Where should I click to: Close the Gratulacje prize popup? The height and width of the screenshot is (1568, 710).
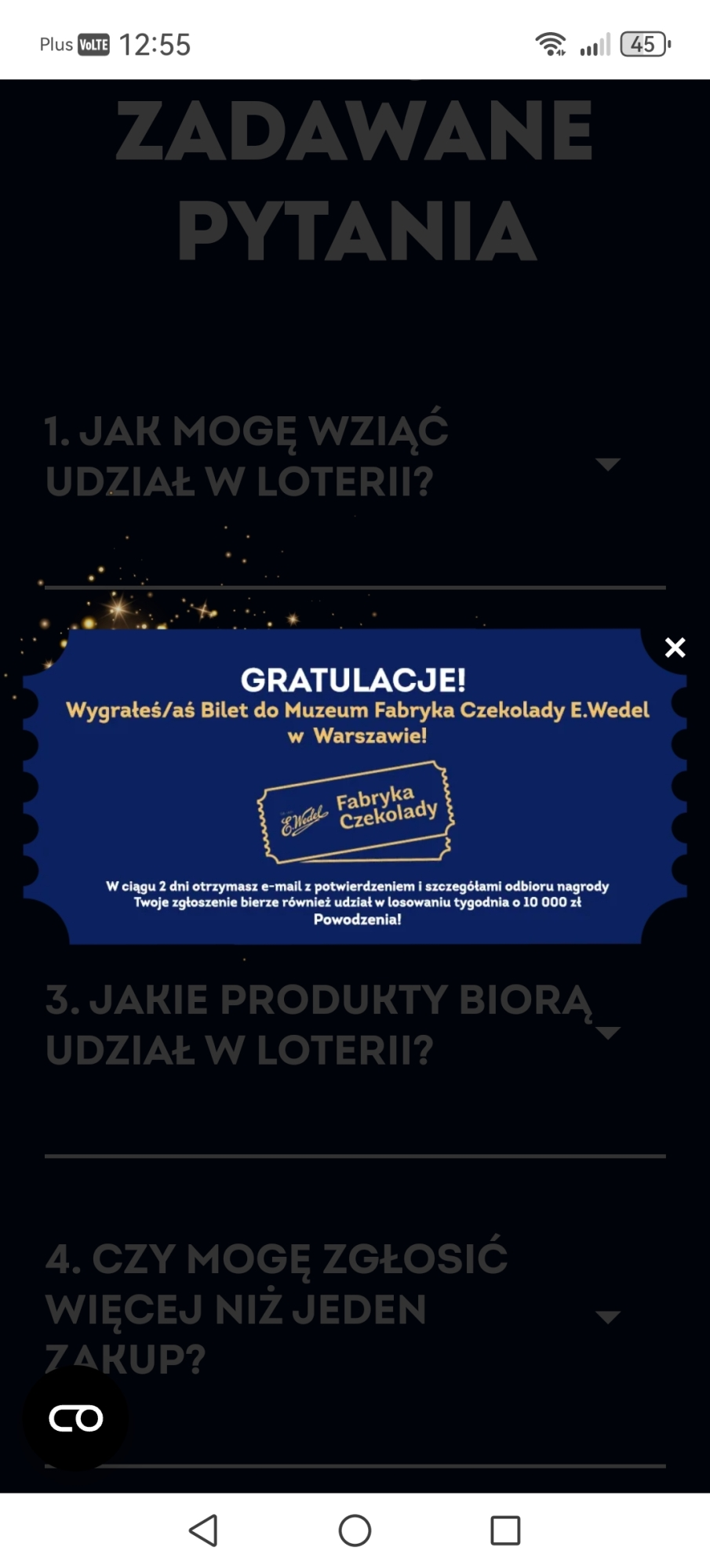coord(675,648)
